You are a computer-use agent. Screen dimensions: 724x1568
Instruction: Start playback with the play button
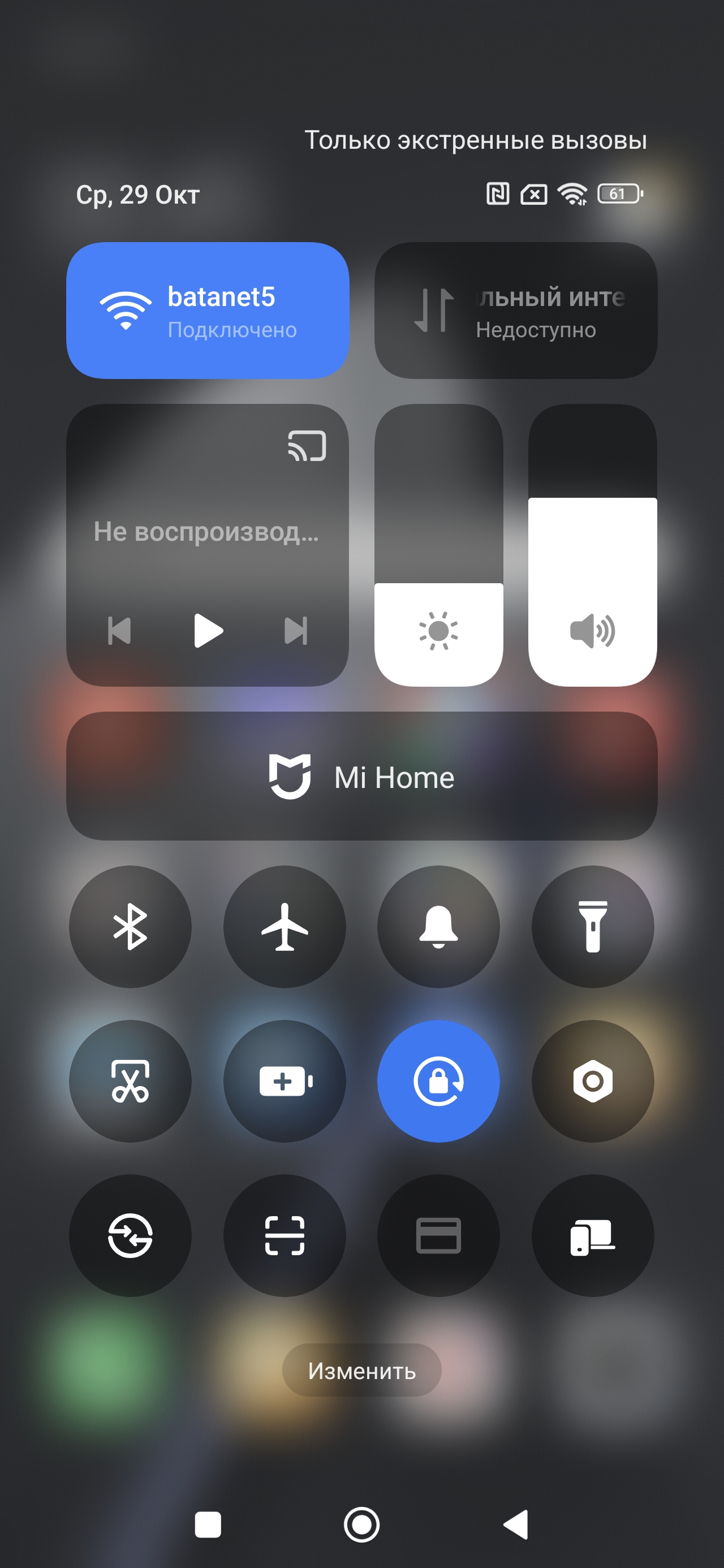[x=208, y=631]
